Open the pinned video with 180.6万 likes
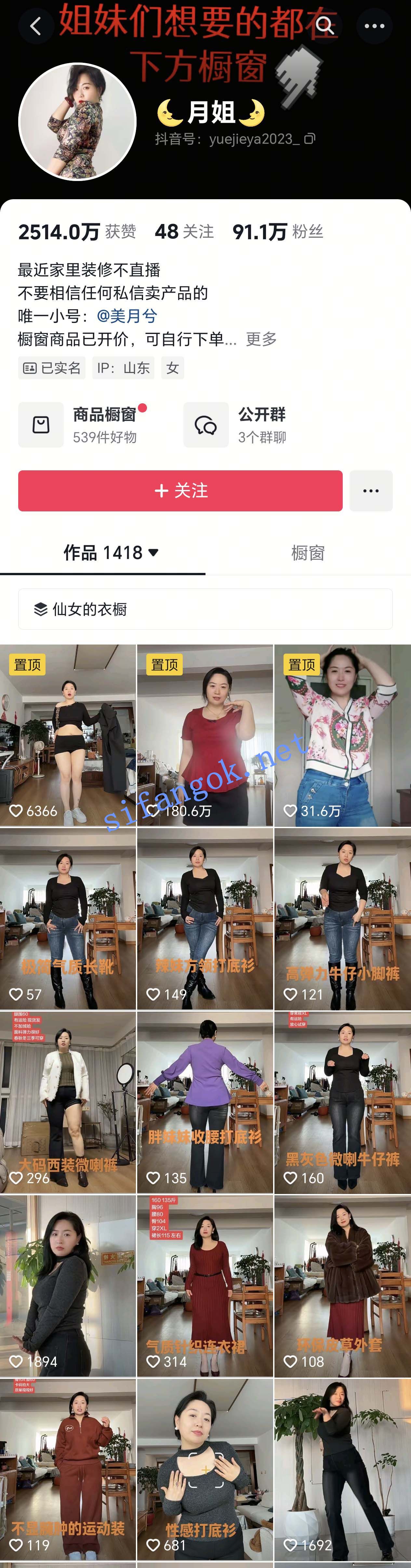 coord(205,735)
